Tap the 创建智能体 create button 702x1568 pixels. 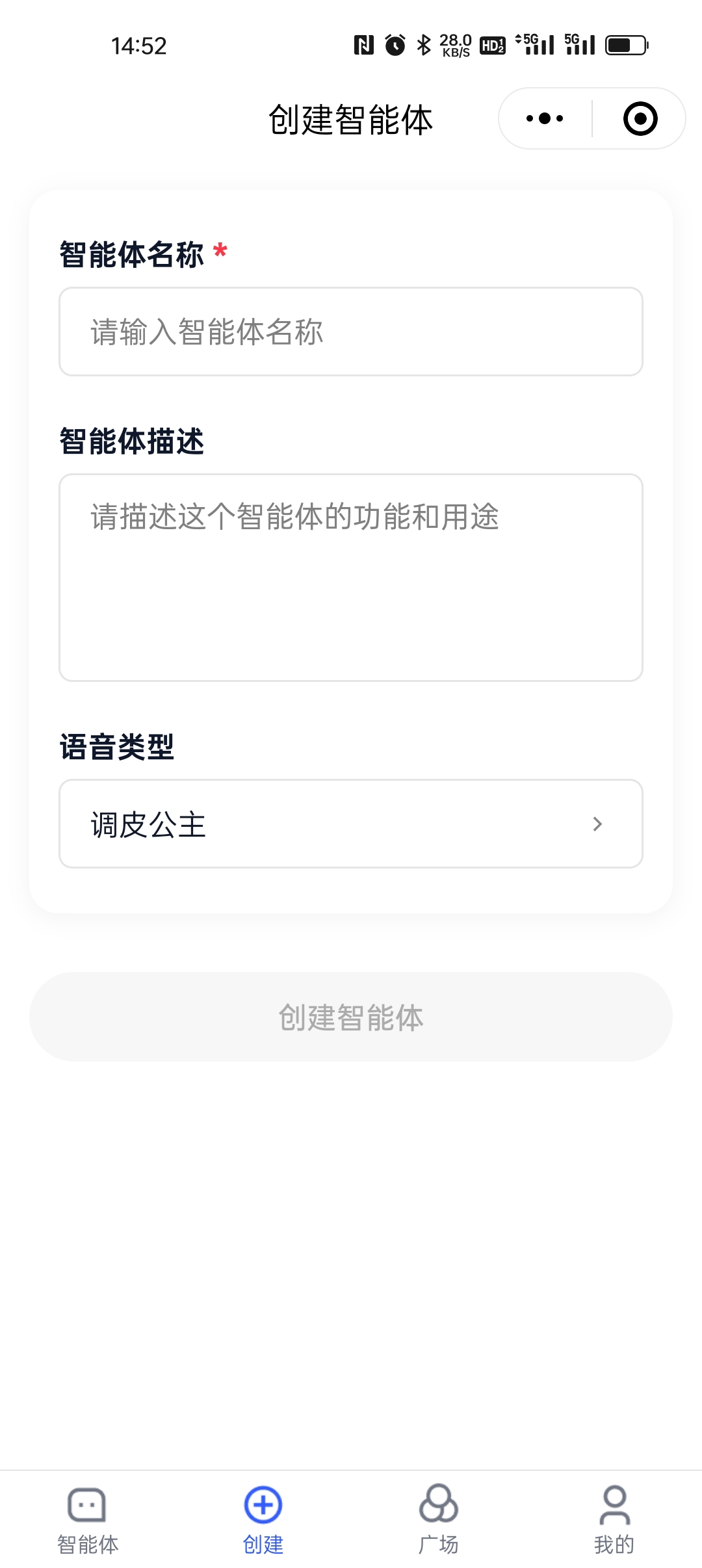point(351,1017)
